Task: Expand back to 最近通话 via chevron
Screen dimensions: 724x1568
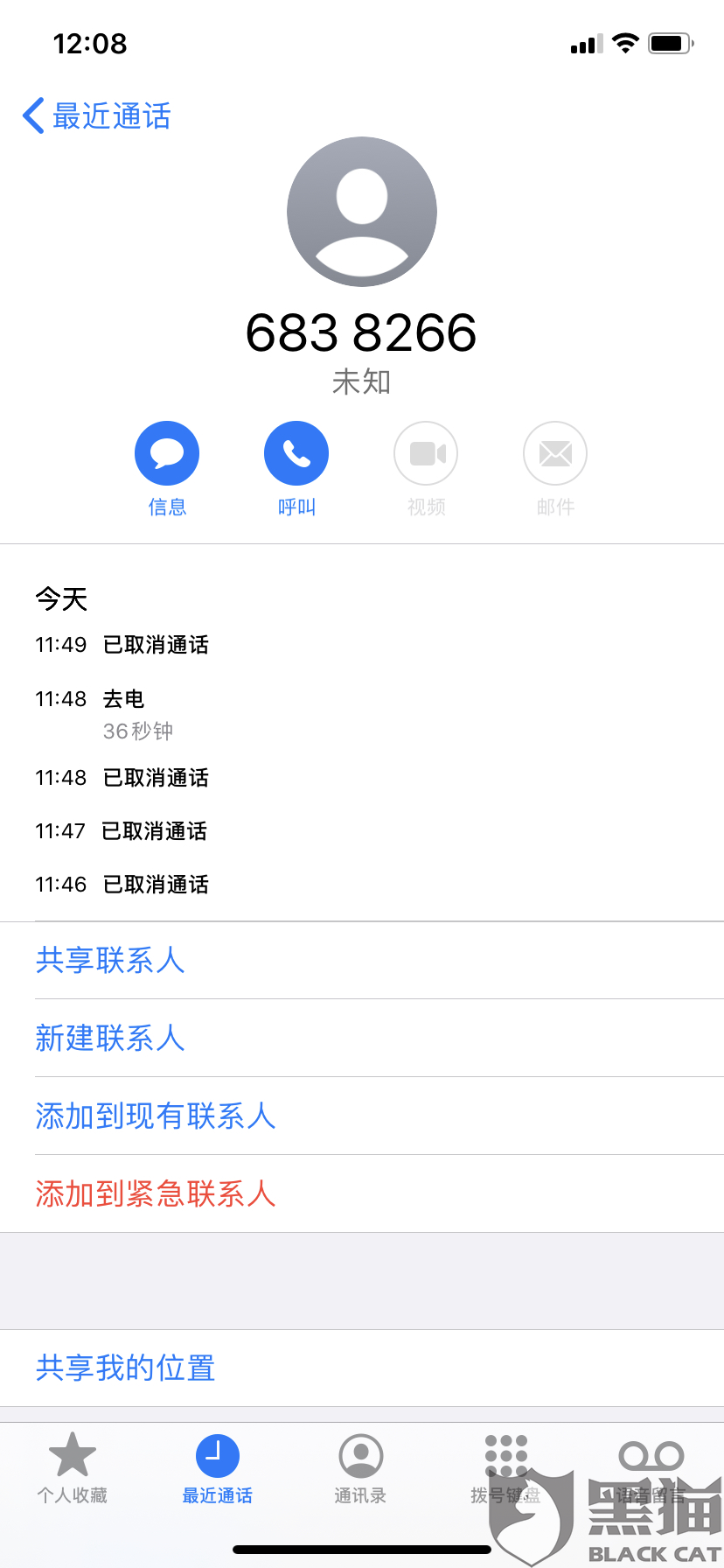Action: click(x=33, y=115)
